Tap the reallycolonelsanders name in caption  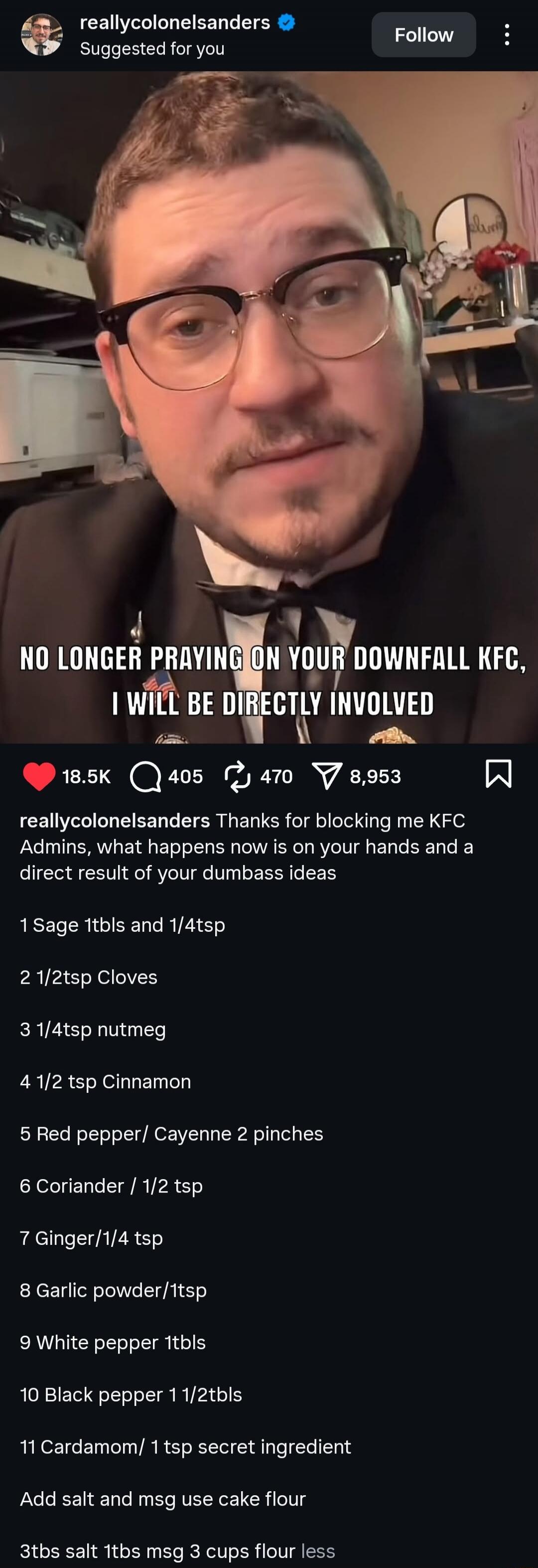114,821
